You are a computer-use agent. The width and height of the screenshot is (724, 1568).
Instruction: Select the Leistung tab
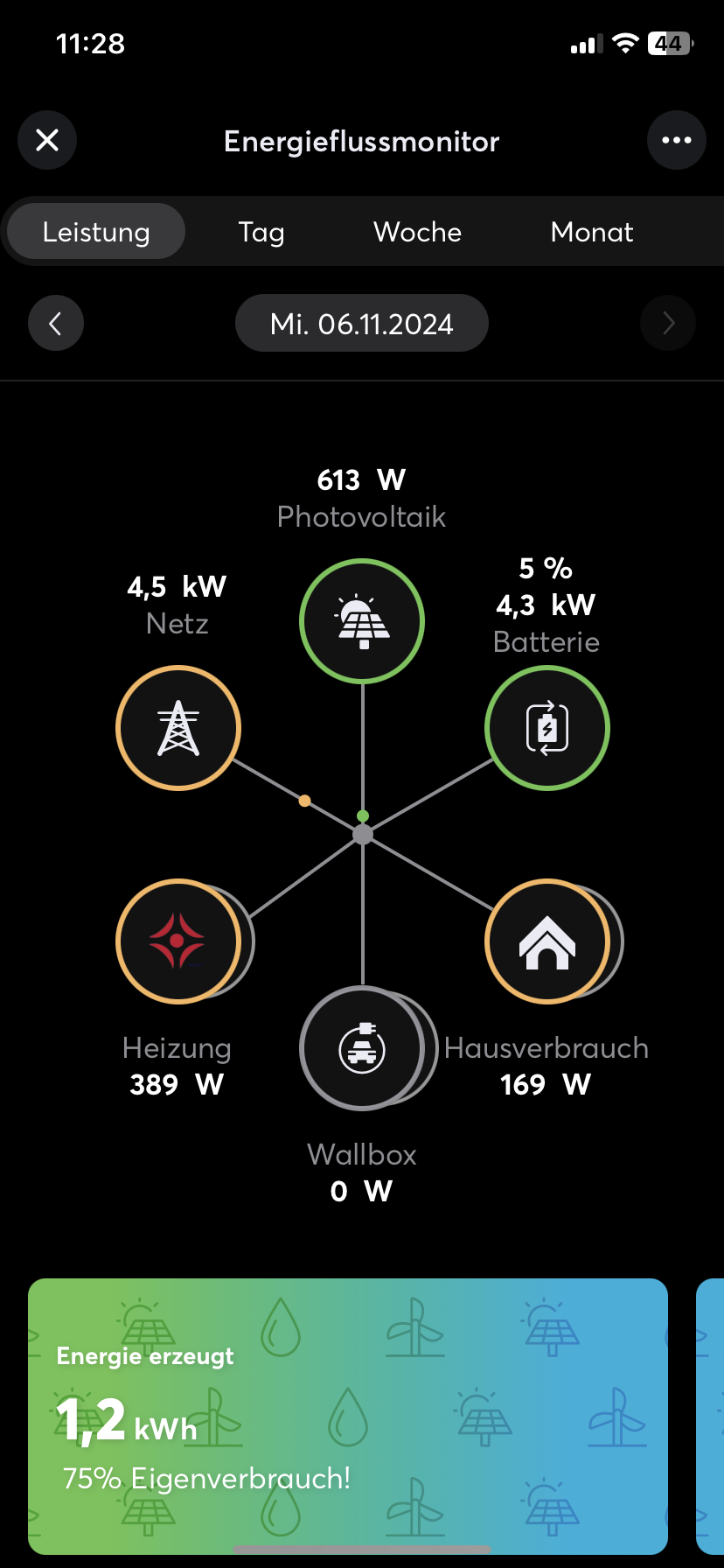tap(96, 232)
